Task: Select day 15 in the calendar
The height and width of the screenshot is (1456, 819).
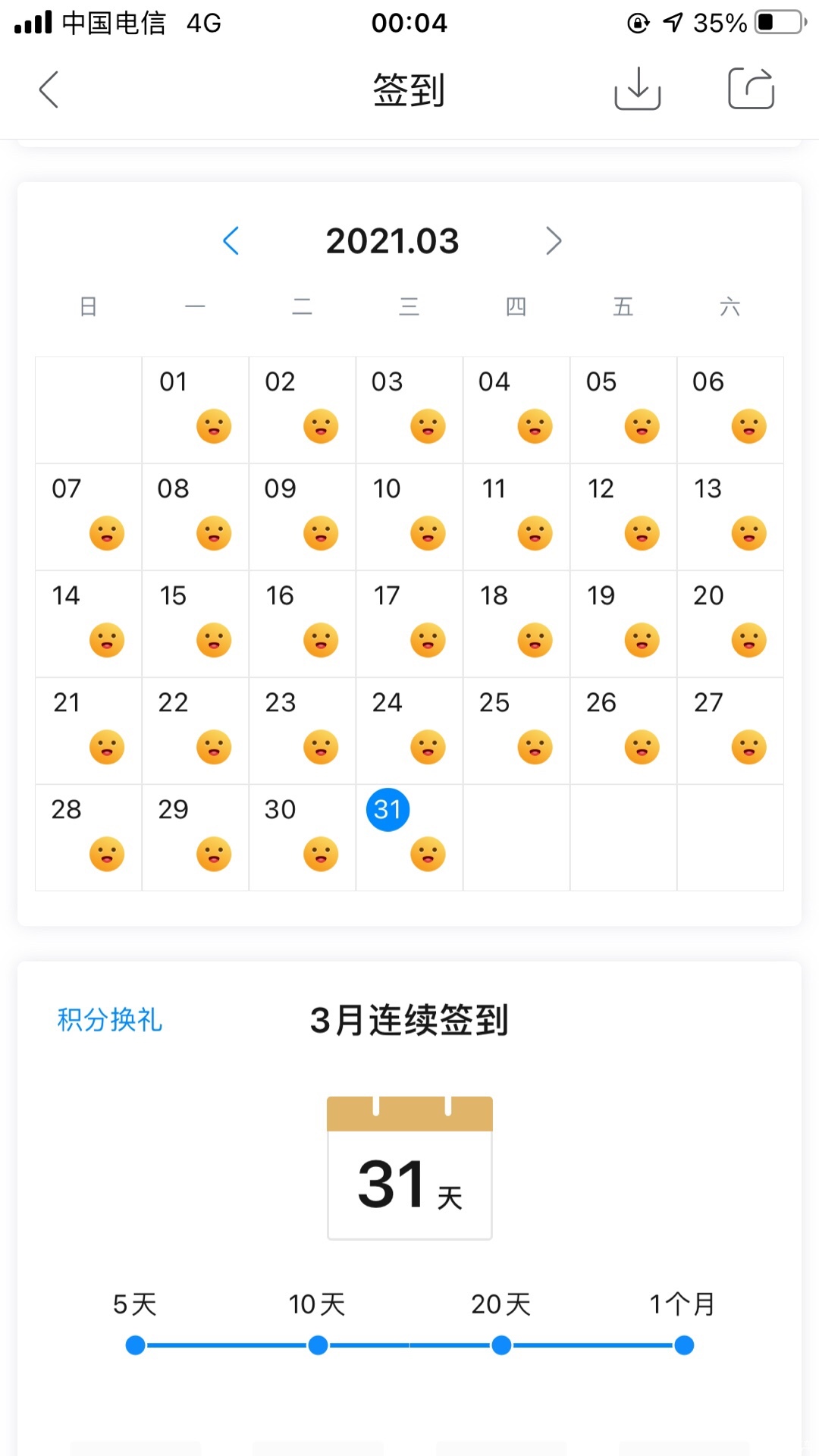Action: (x=195, y=623)
